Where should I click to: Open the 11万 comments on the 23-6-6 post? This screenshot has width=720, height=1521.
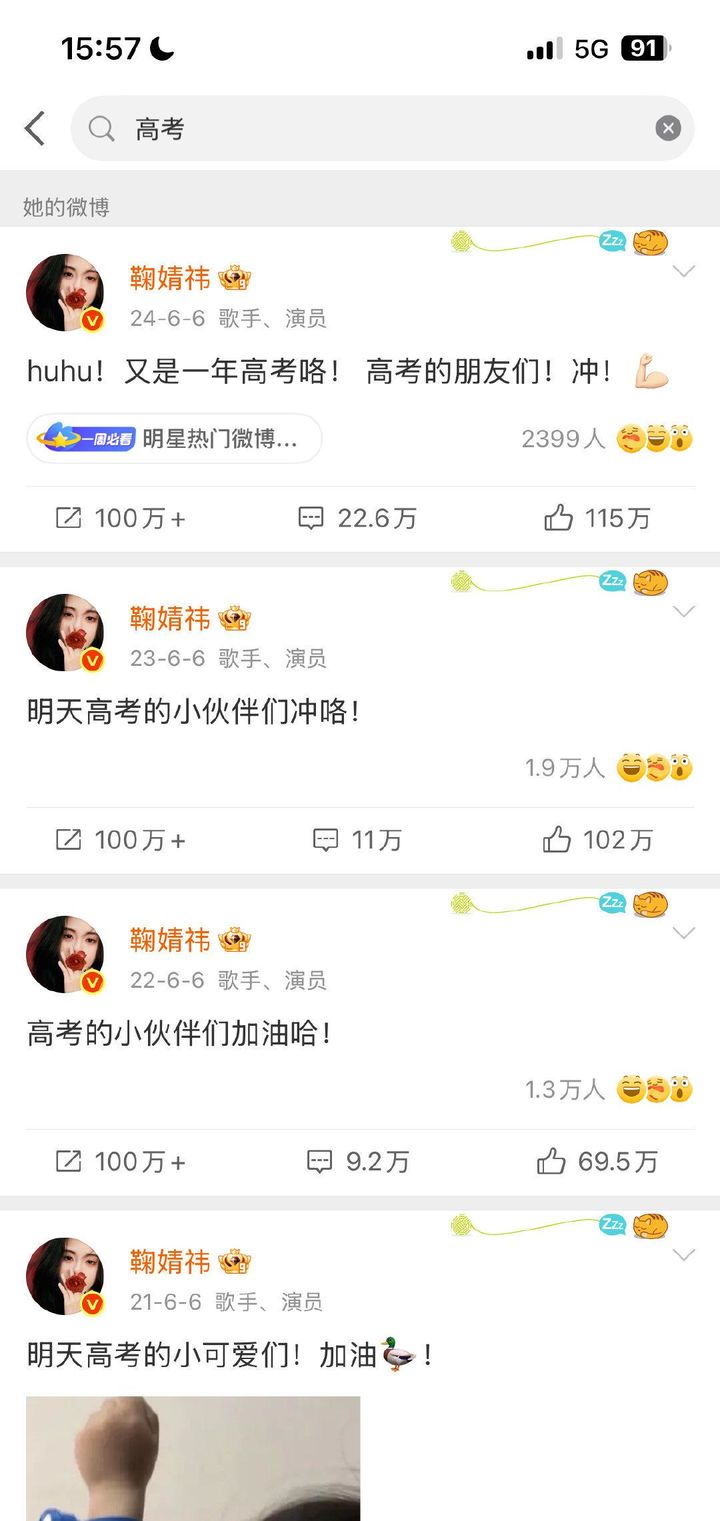click(358, 840)
